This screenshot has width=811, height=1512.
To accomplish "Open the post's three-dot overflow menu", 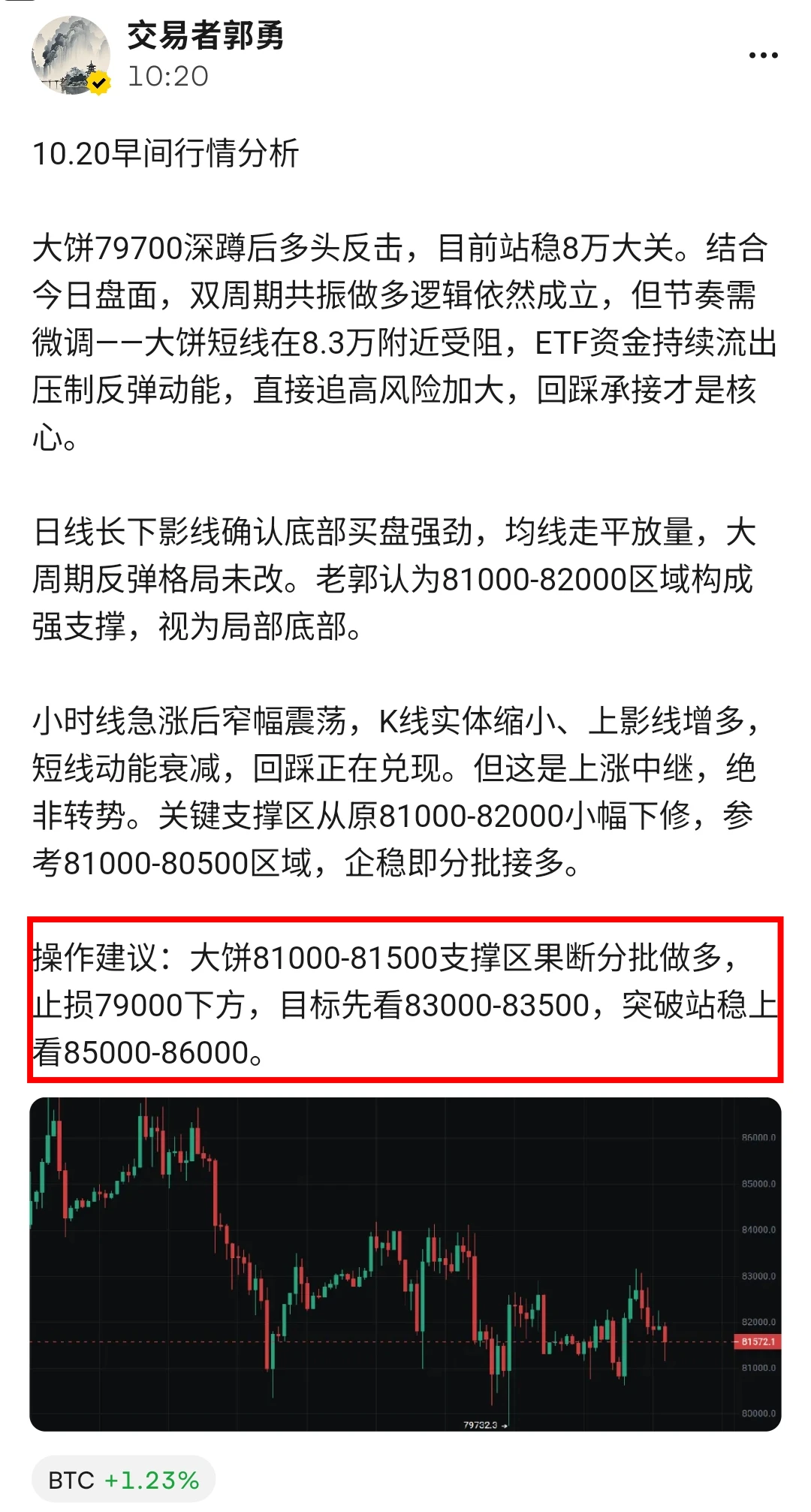I will click(x=763, y=56).
